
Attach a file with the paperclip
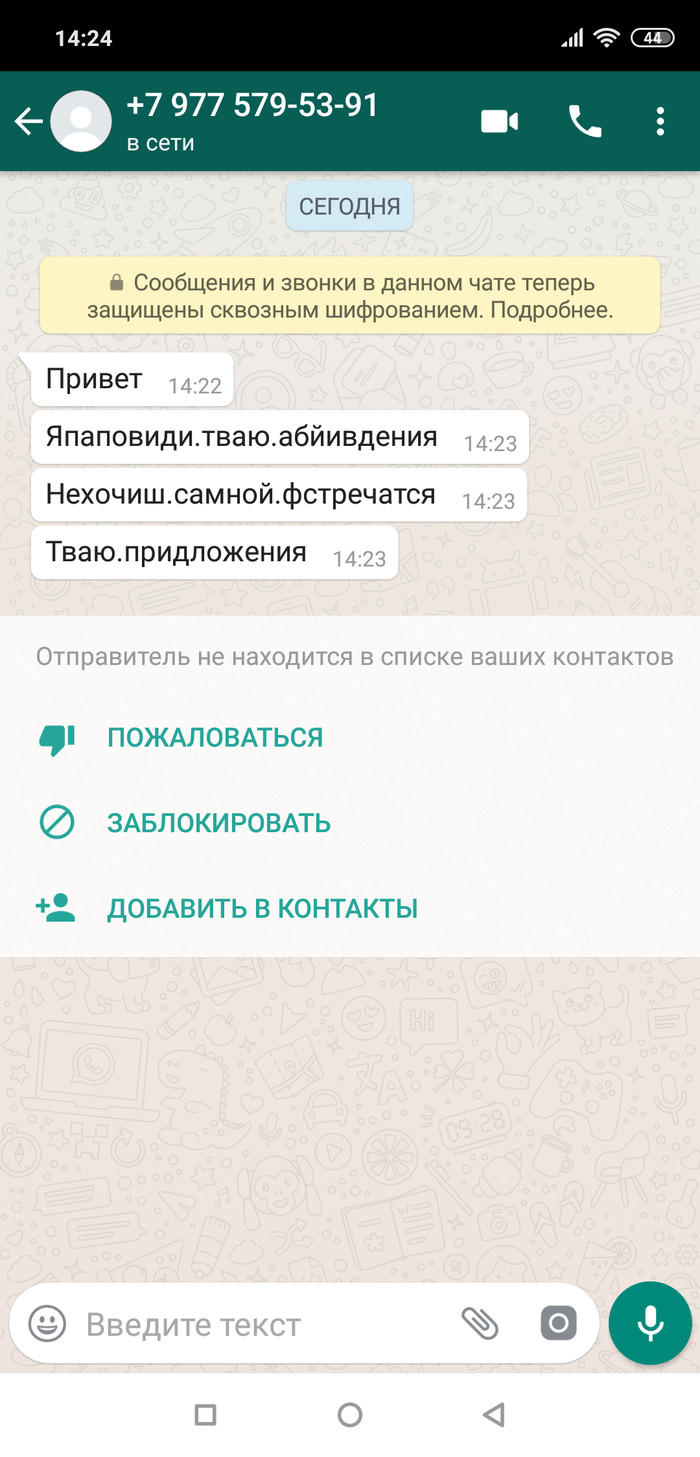480,1324
